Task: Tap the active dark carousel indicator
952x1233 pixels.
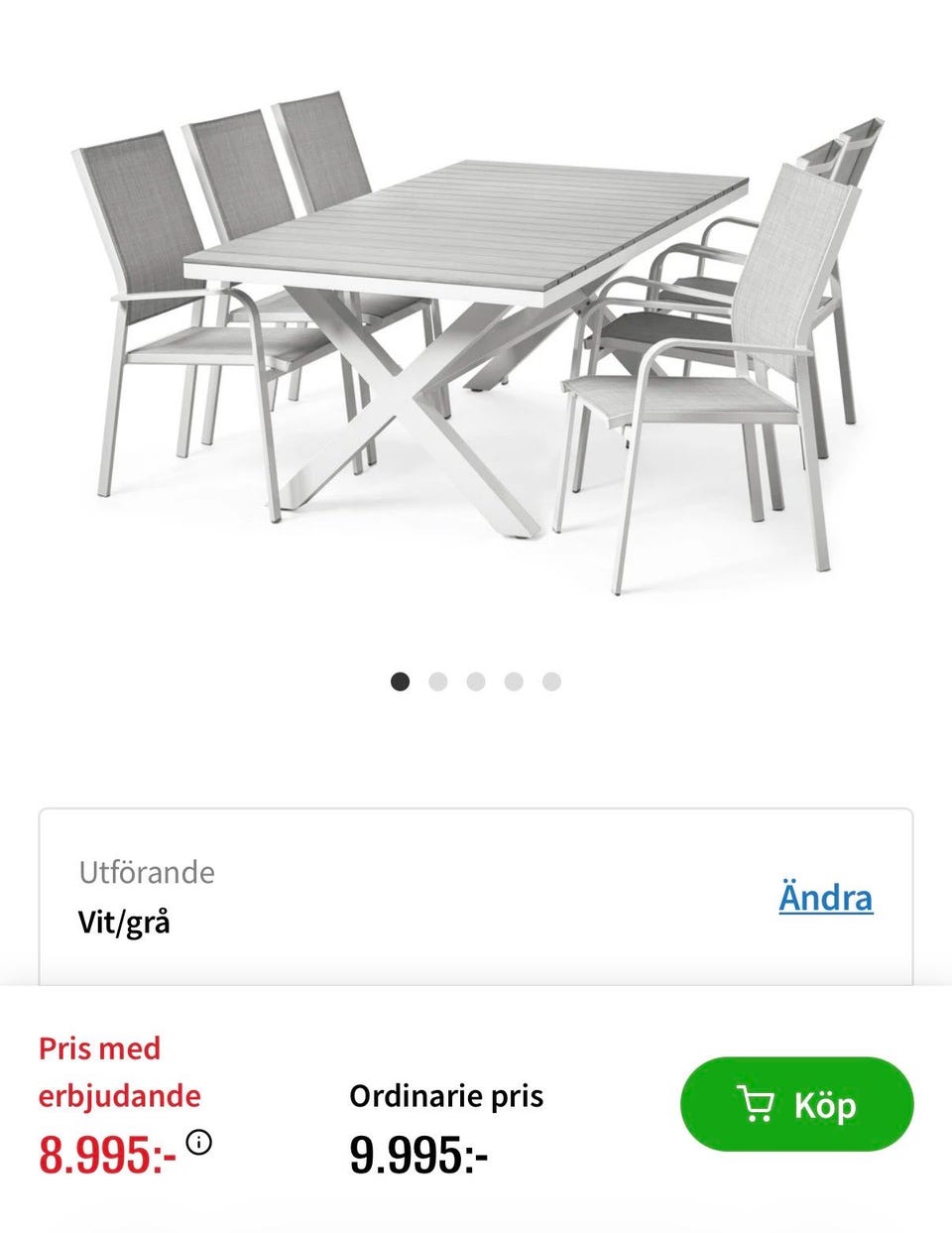Action: [x=400, y=680]
